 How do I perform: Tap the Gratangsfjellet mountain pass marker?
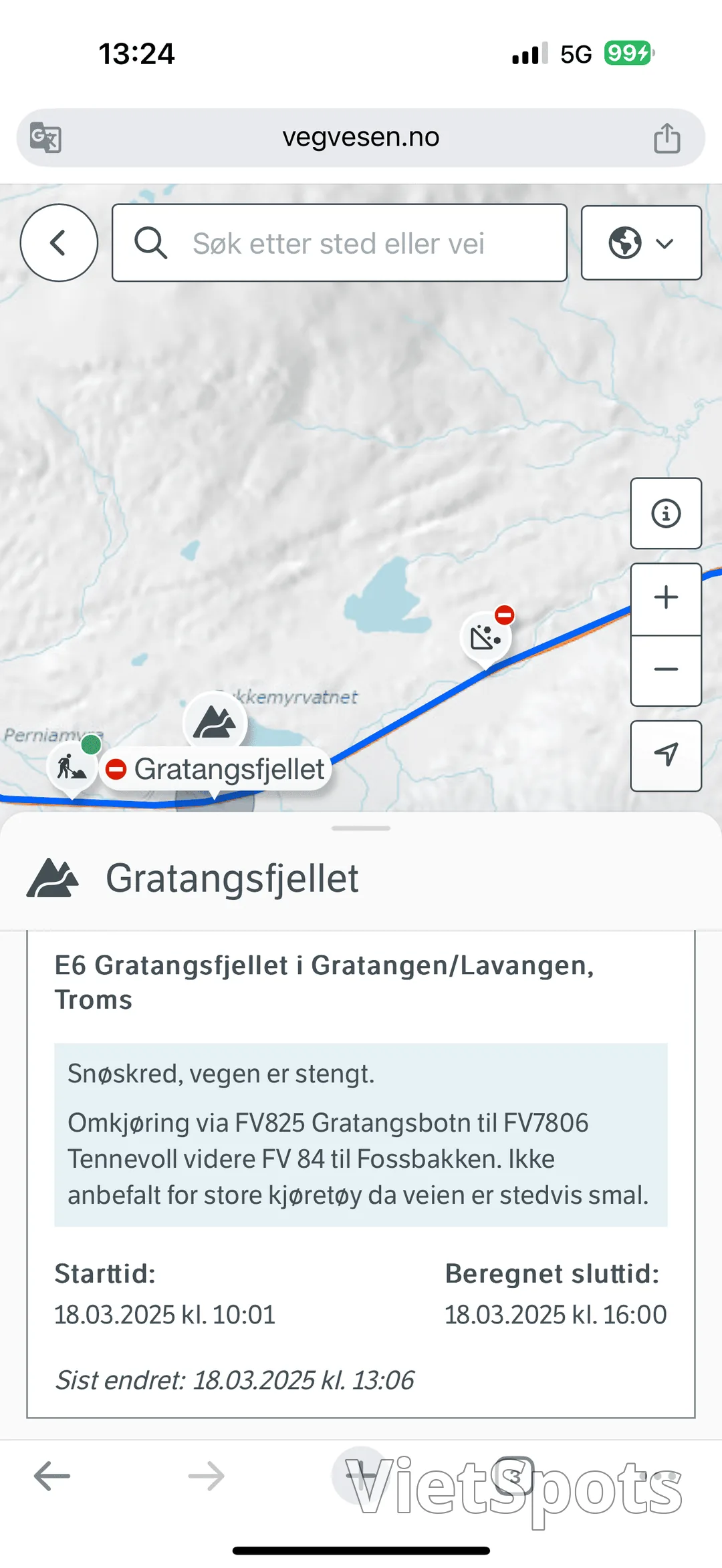coord(215,722)
